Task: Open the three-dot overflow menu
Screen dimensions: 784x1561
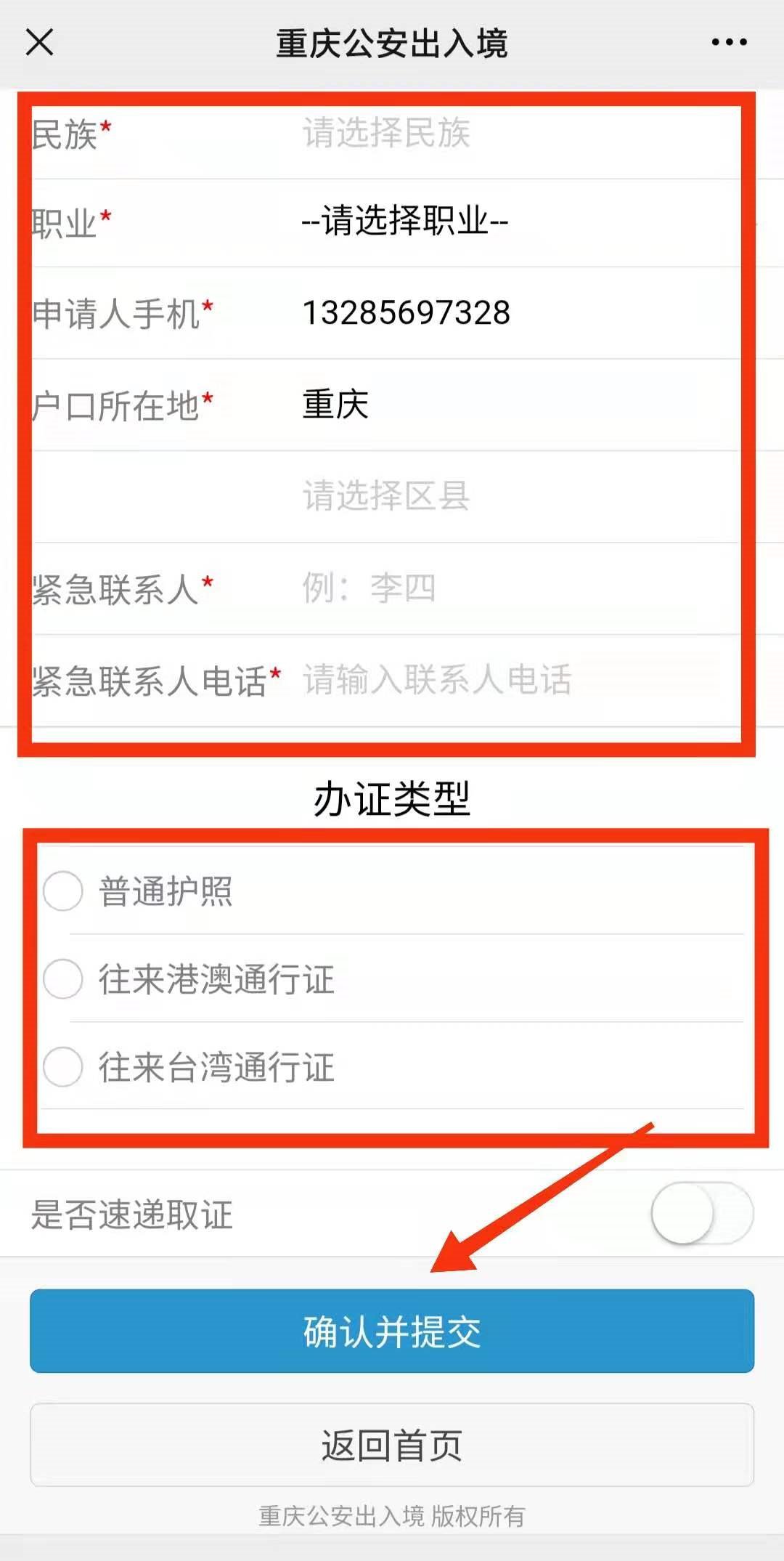Action: pos(729,42)
